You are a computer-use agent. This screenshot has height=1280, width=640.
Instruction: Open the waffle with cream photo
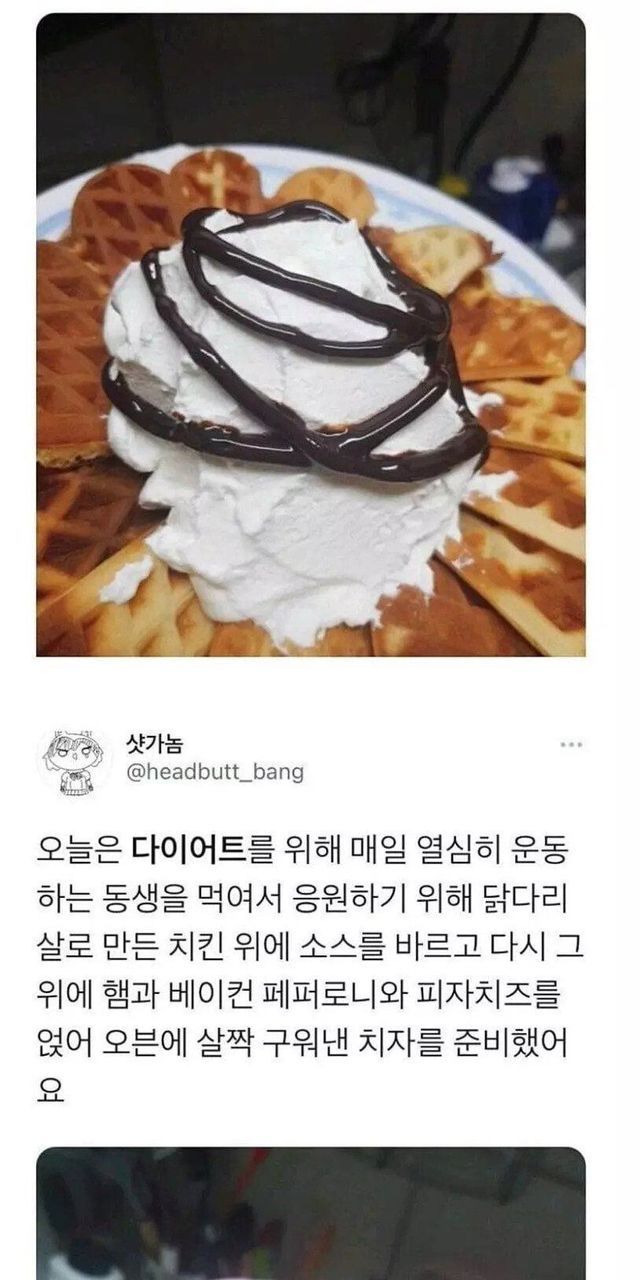point(310,335)
